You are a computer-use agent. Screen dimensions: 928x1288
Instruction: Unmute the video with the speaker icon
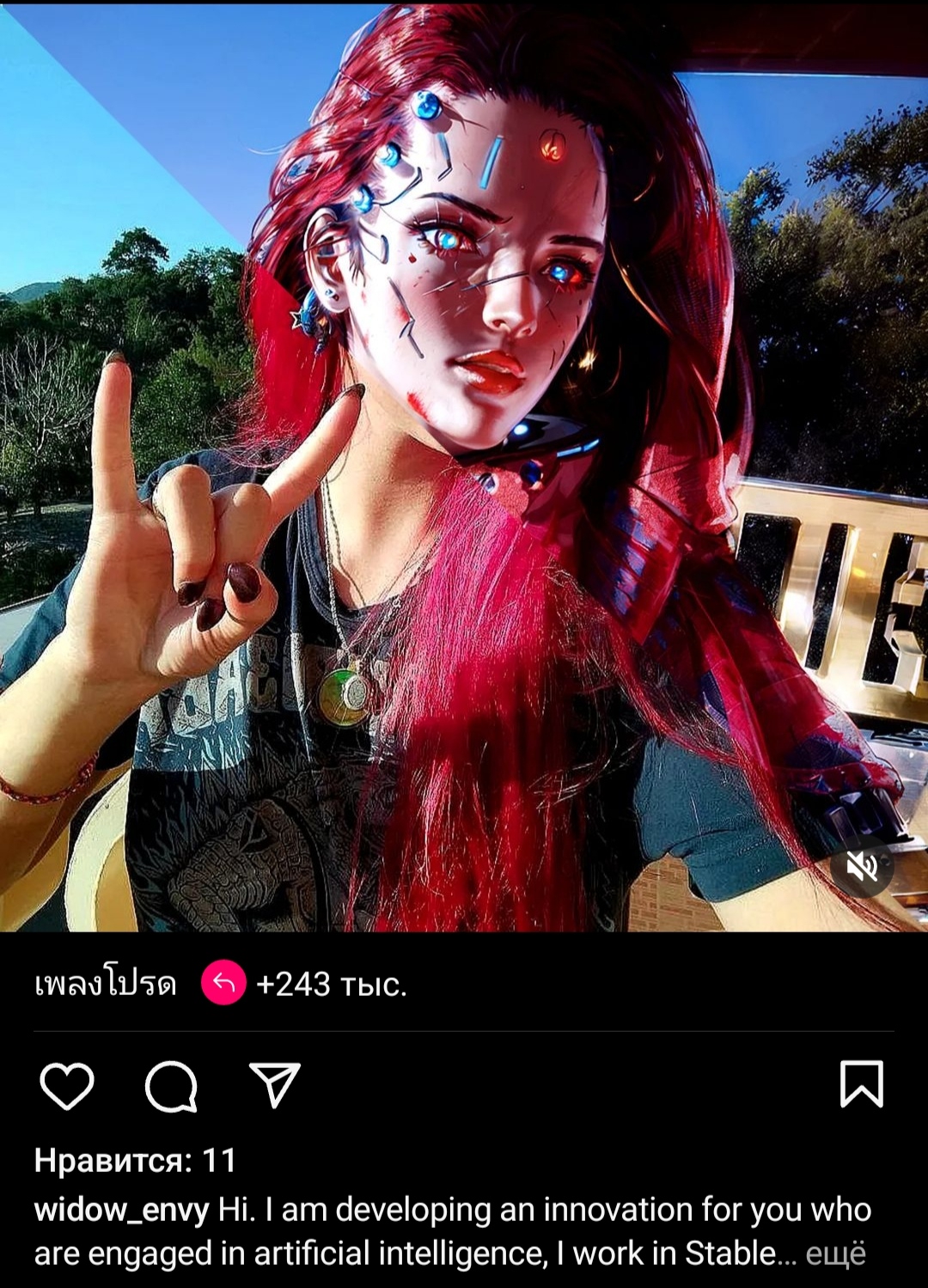point(862,867)
